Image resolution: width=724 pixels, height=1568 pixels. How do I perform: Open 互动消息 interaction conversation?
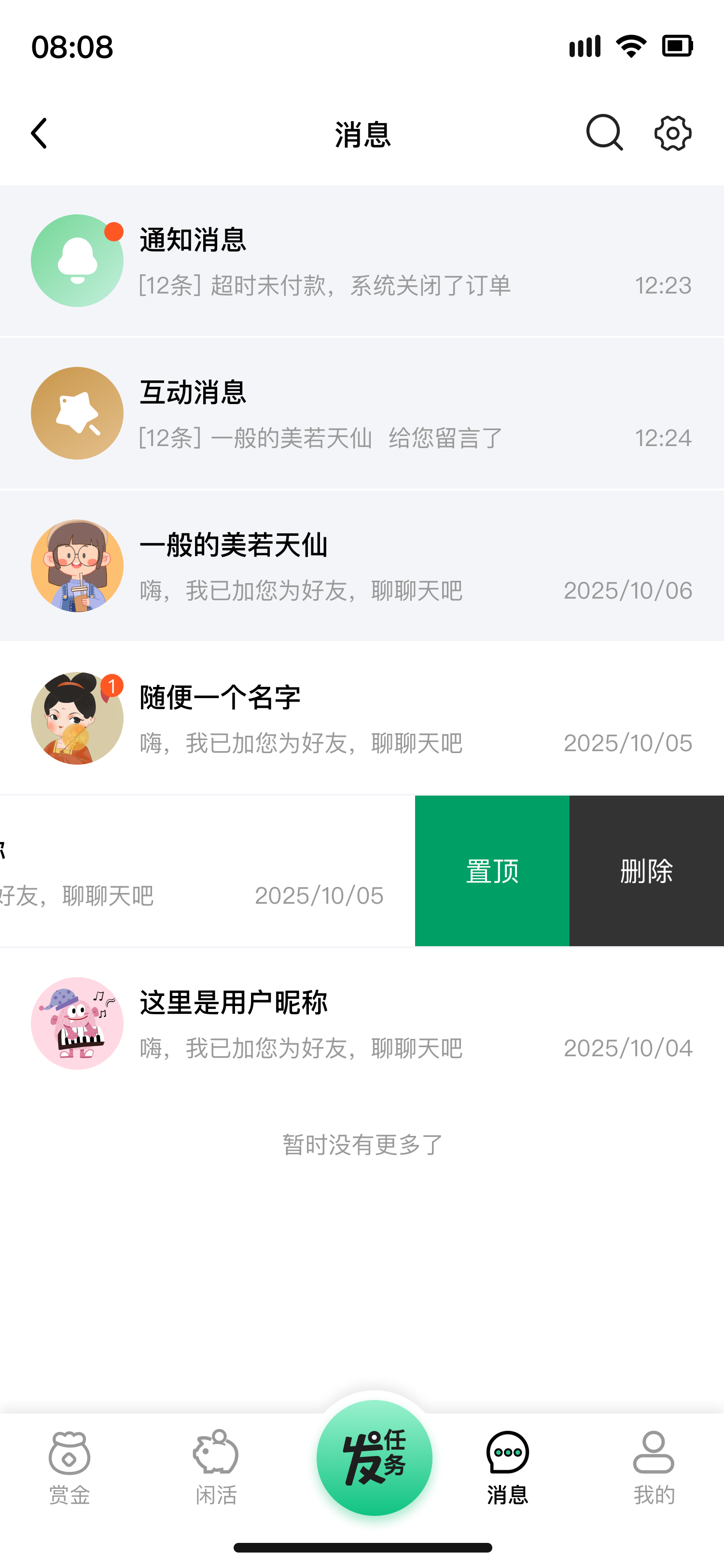304,413
